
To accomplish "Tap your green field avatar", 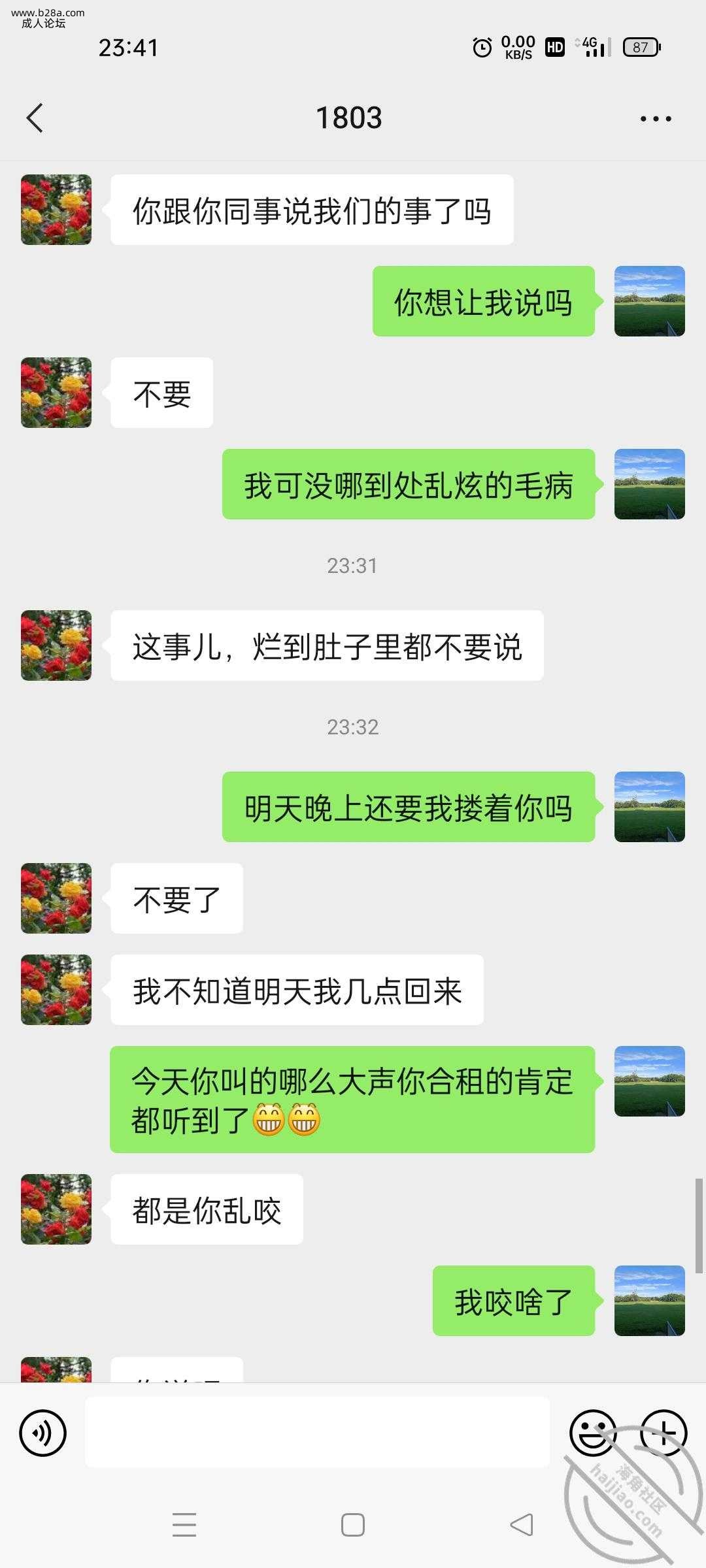I will click(649, 301).
